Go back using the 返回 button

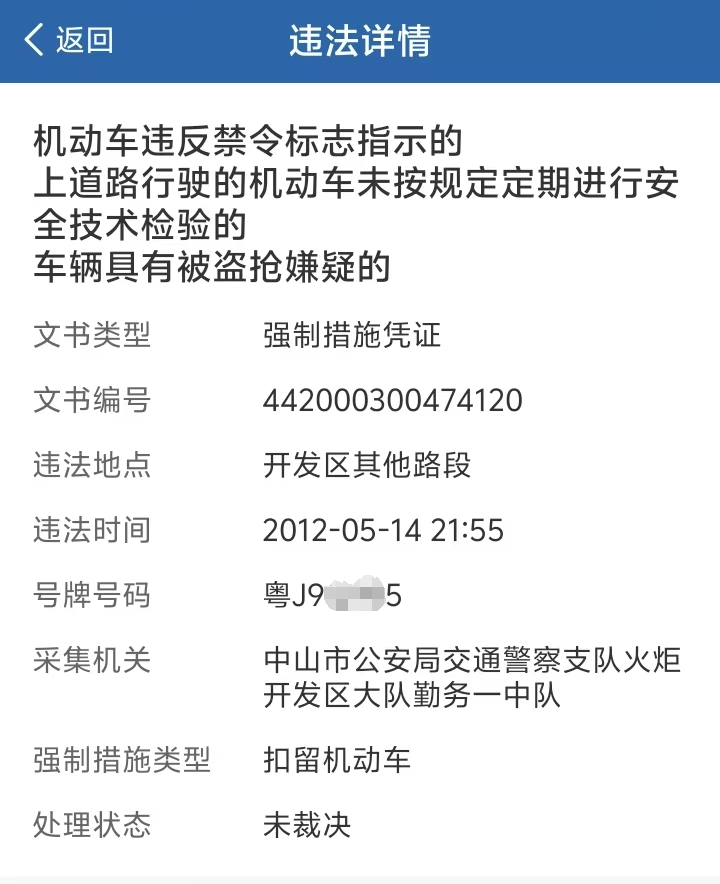(68, 41)
